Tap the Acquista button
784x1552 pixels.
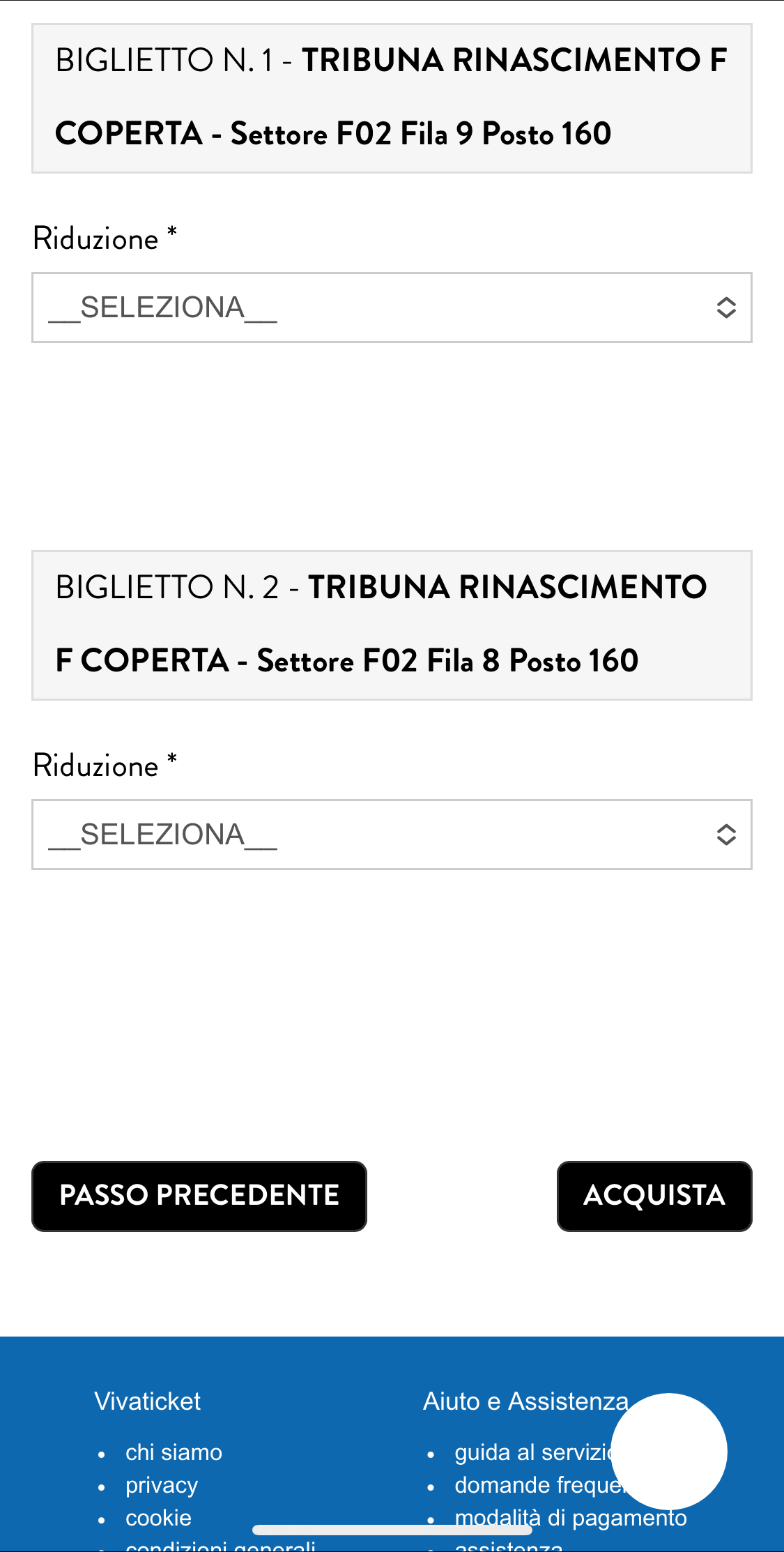coord(654,1196)
